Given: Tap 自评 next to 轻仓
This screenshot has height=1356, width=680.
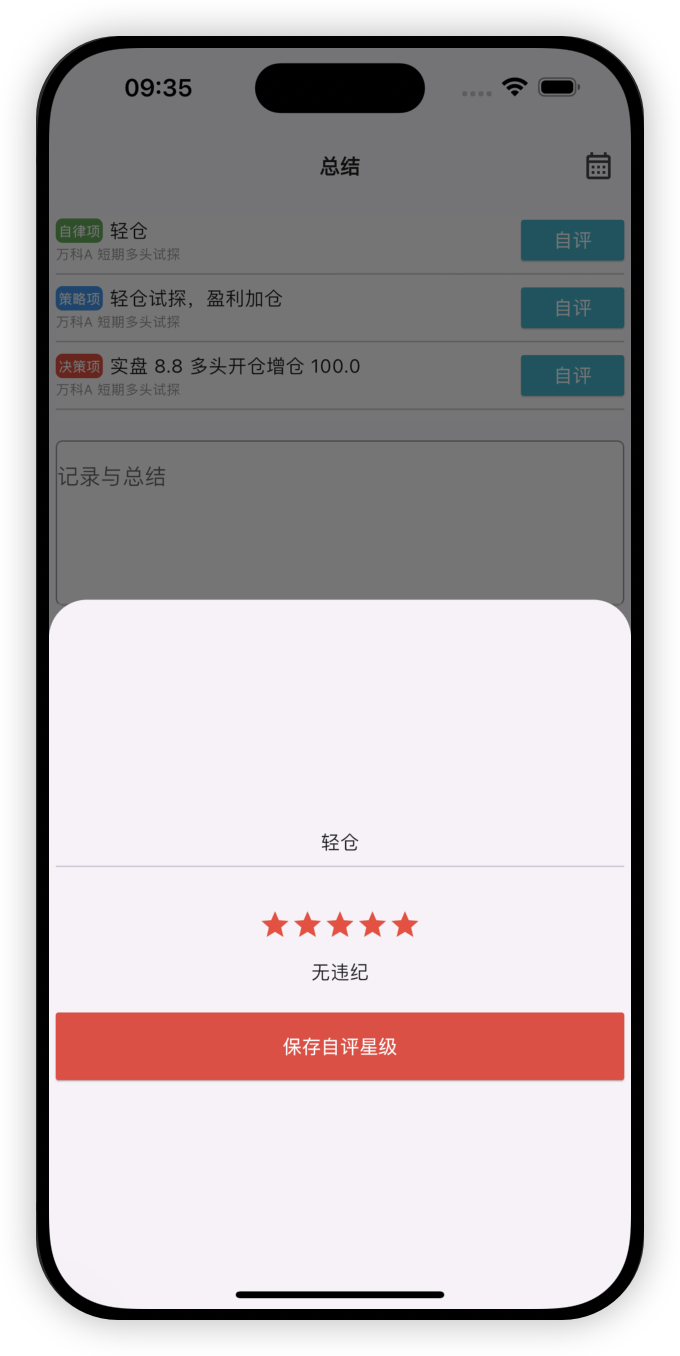Looking at the screenshot, I should tap(572, 240).
